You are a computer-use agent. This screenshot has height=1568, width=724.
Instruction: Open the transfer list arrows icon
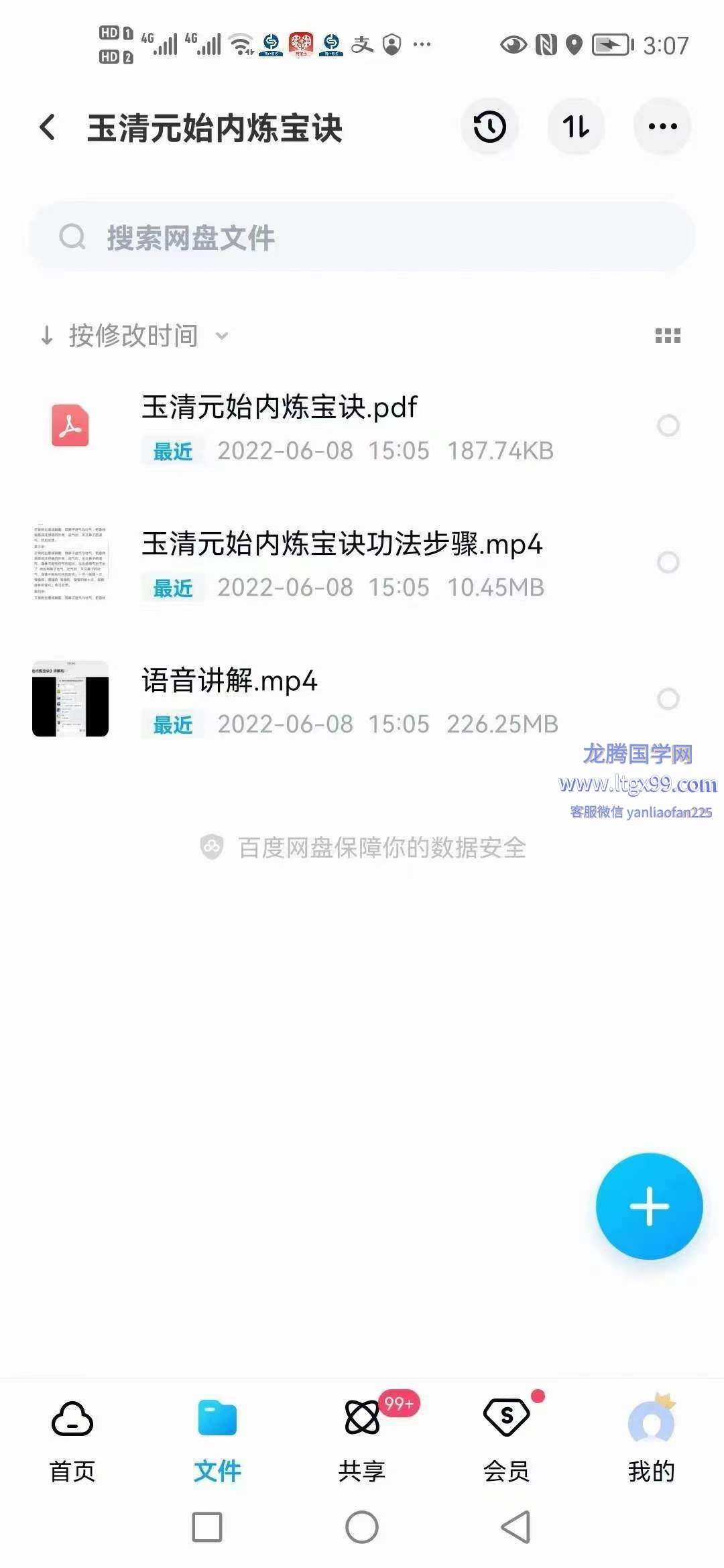point(576,127)
